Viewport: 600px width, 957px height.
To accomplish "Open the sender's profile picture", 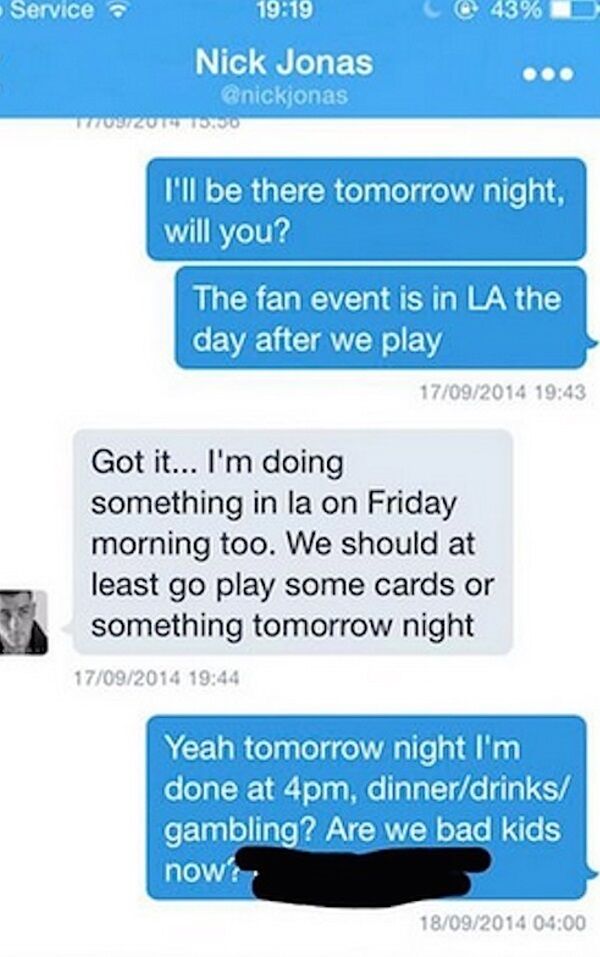I will pyautogui.click(x=22, y=622).
